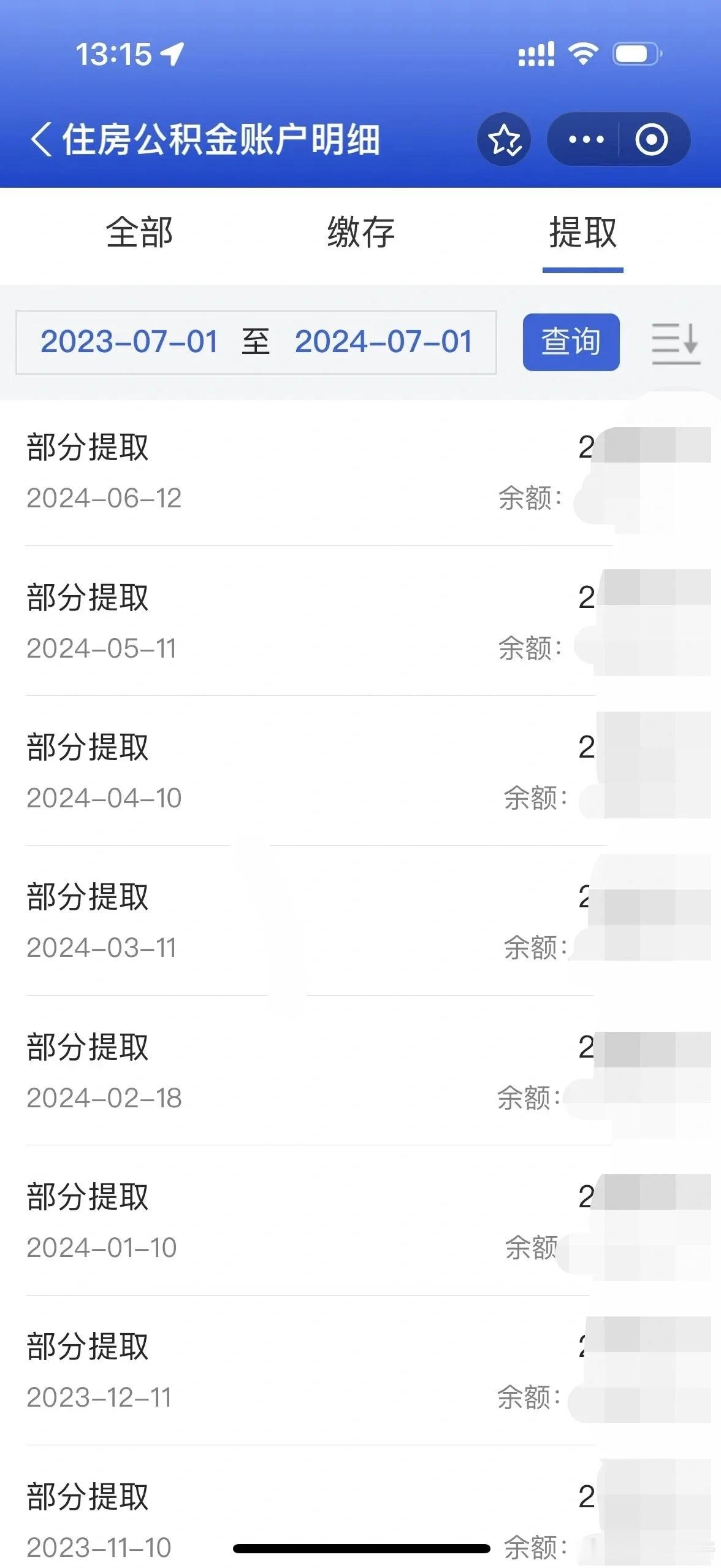Toggle the sort order icon
Image resolution: width=721 pixels, height=1568 pixels.
pos(676,343)
